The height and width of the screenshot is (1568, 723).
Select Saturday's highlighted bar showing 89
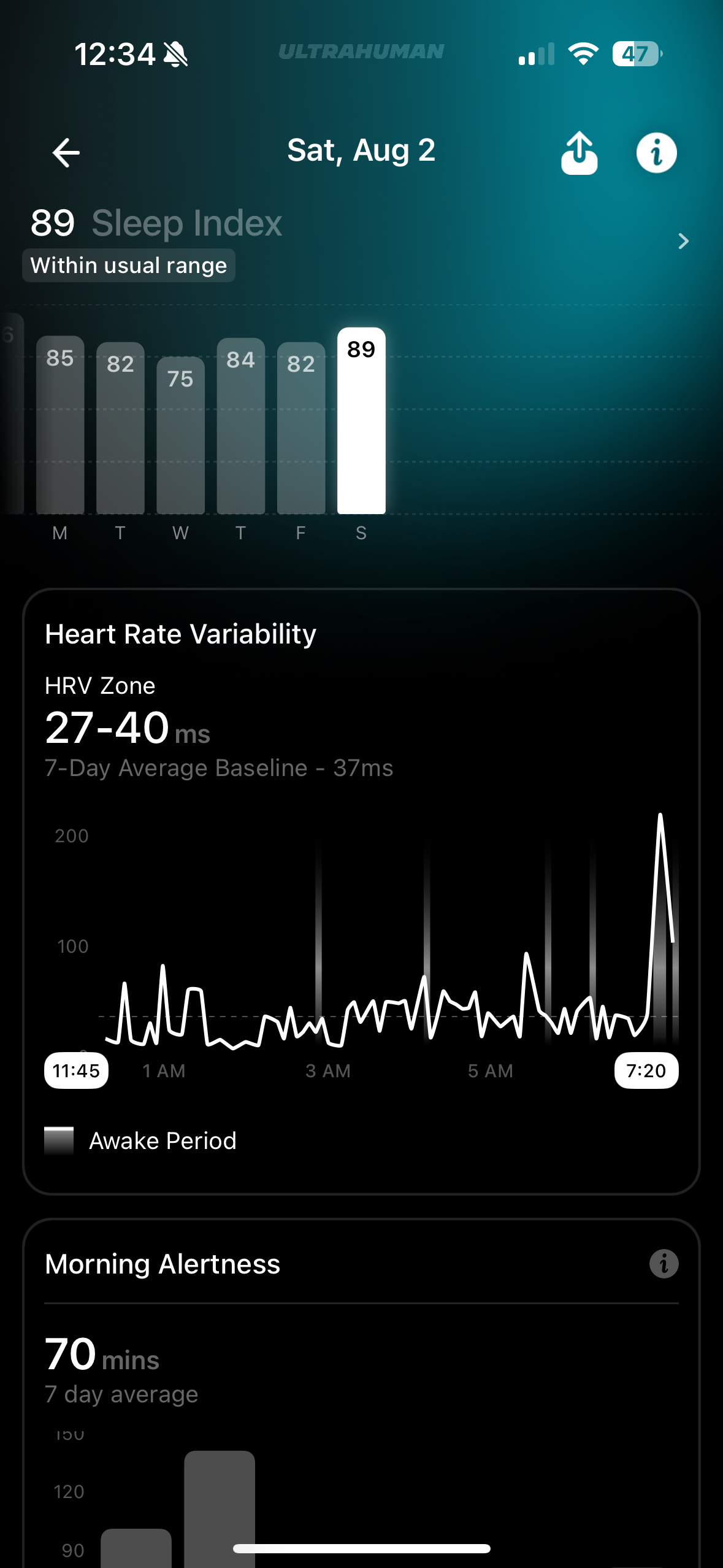[361, 421]
